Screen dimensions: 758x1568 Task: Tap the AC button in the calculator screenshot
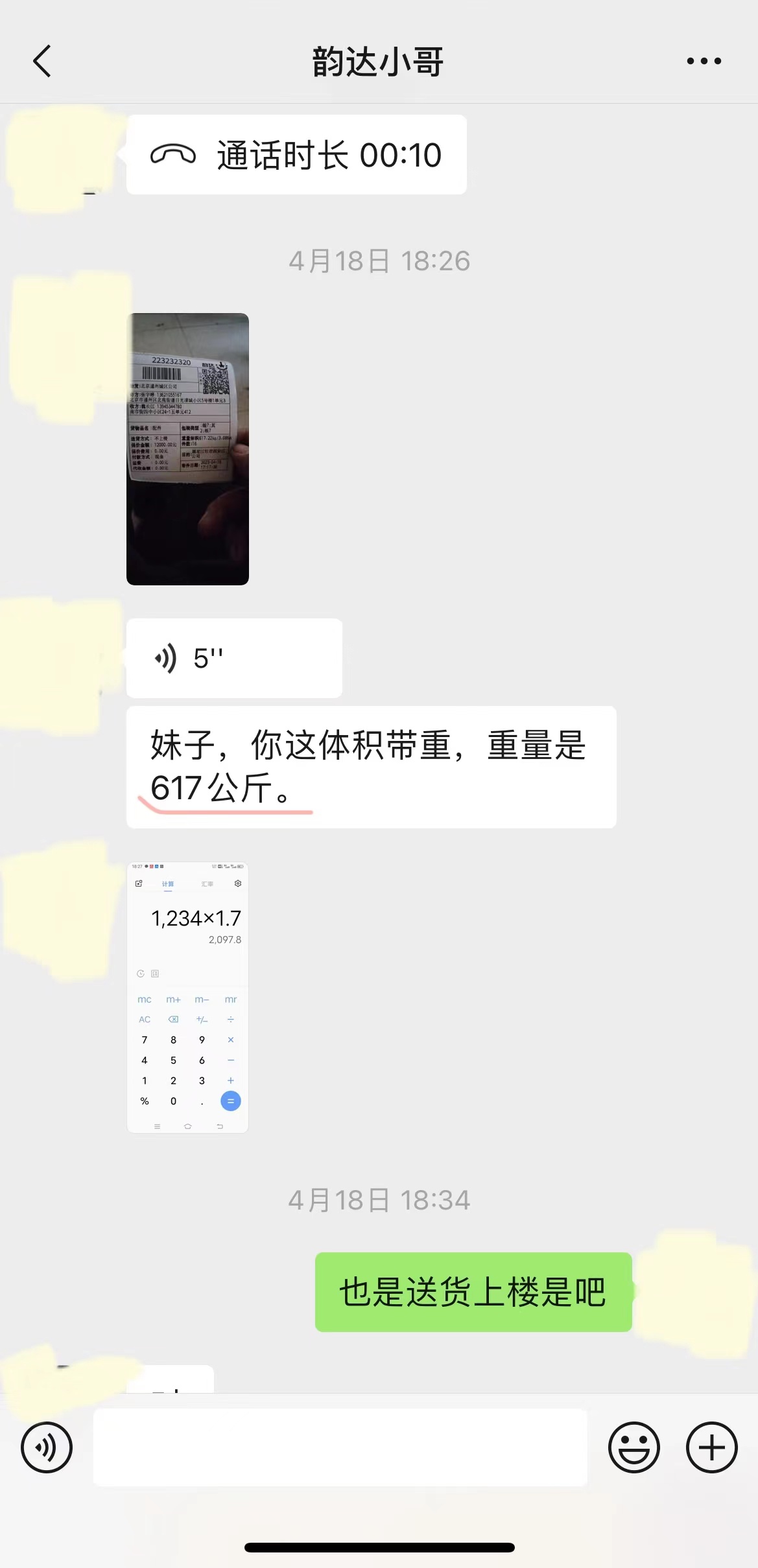pyautogui.click(x=144, y=1019)
